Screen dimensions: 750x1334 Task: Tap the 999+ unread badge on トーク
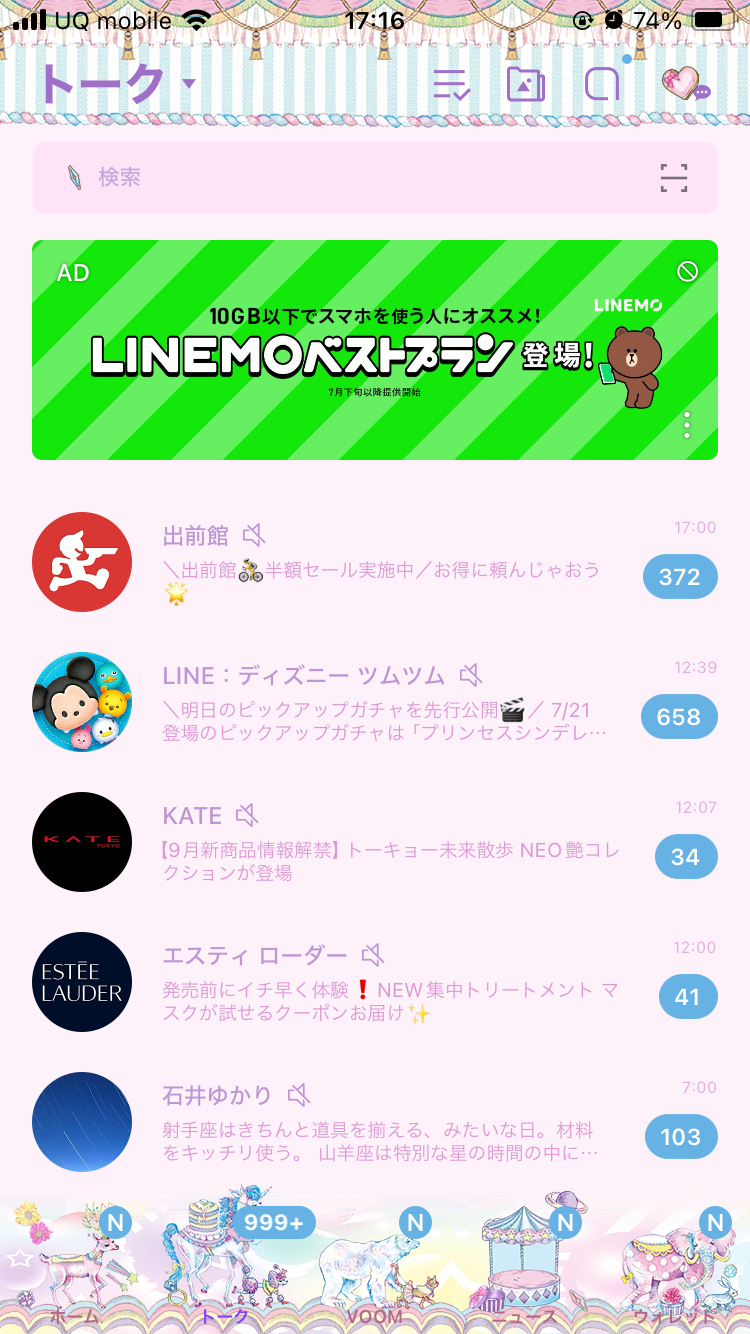pyautogui.click(x=273, y=1222)
